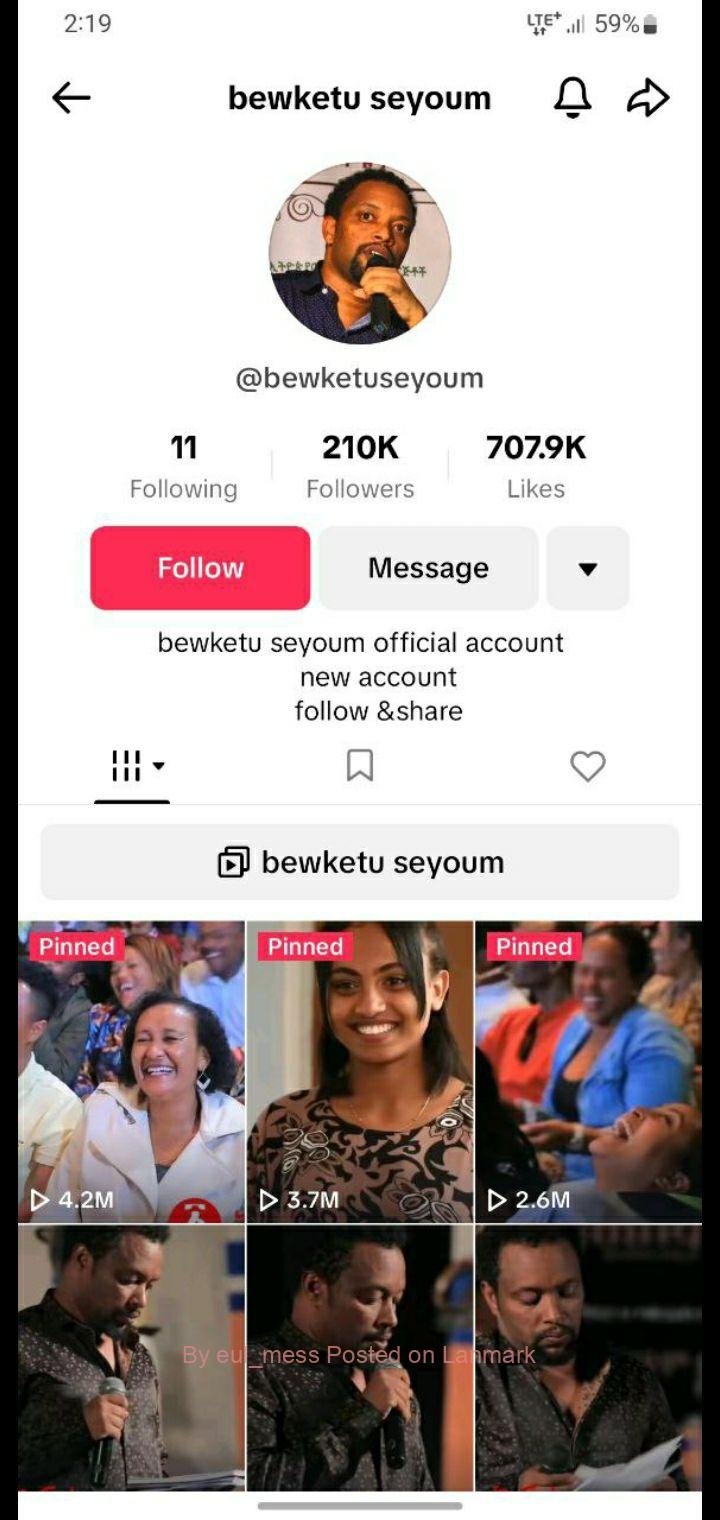Screen dimensions: 720x1520
Task: Open the 11 Following list
Action: [x=183, y=465]
